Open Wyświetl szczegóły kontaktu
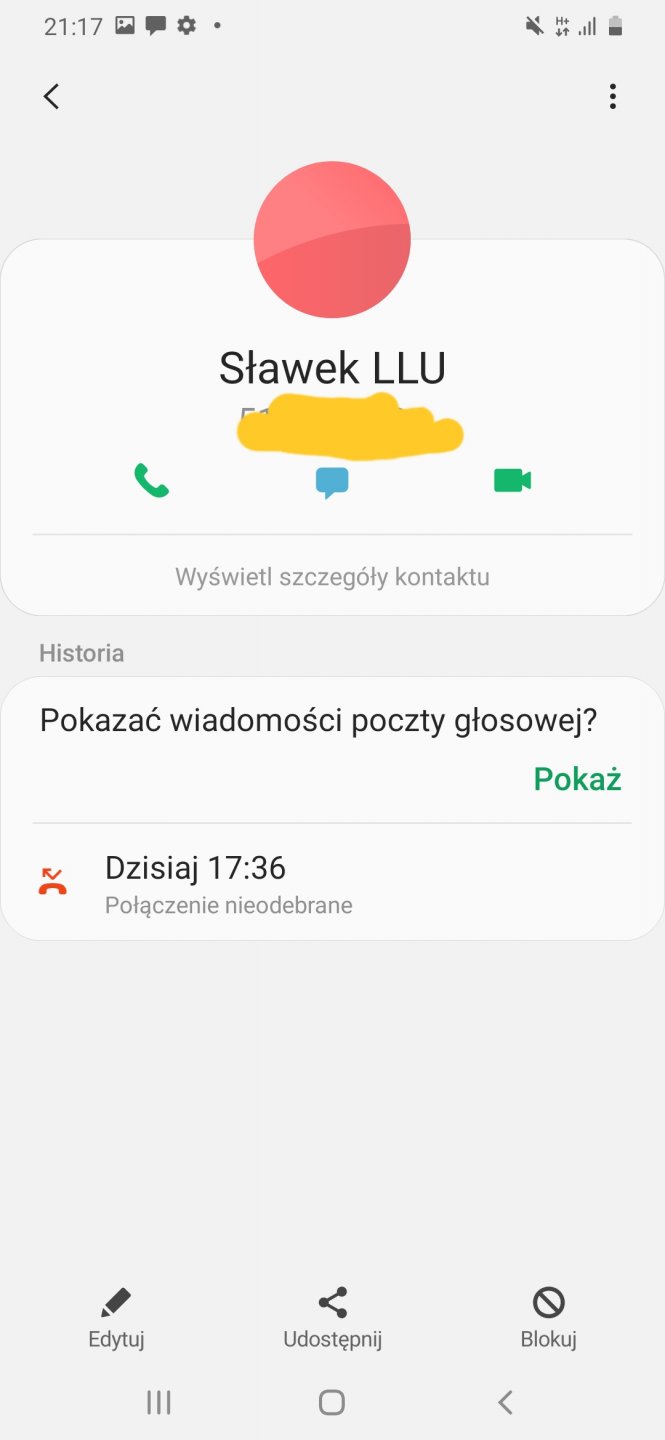Image resolution: width=665 pixels, height=1440 pixels. coord(332,577)
